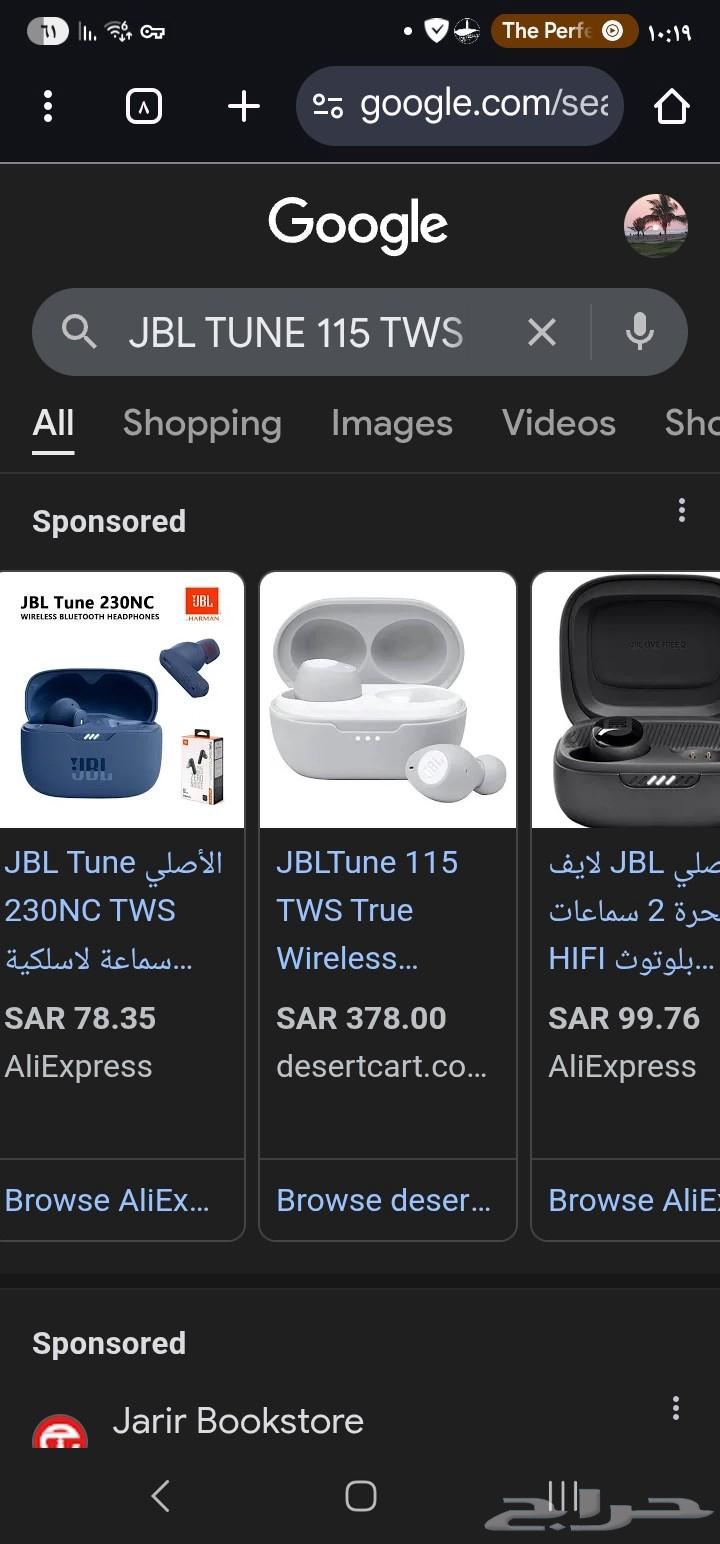This screenshot has height=1544, width=720.
Task: Open the Jarir Bookstore three-dot options menu
Action: point(675,1408)
